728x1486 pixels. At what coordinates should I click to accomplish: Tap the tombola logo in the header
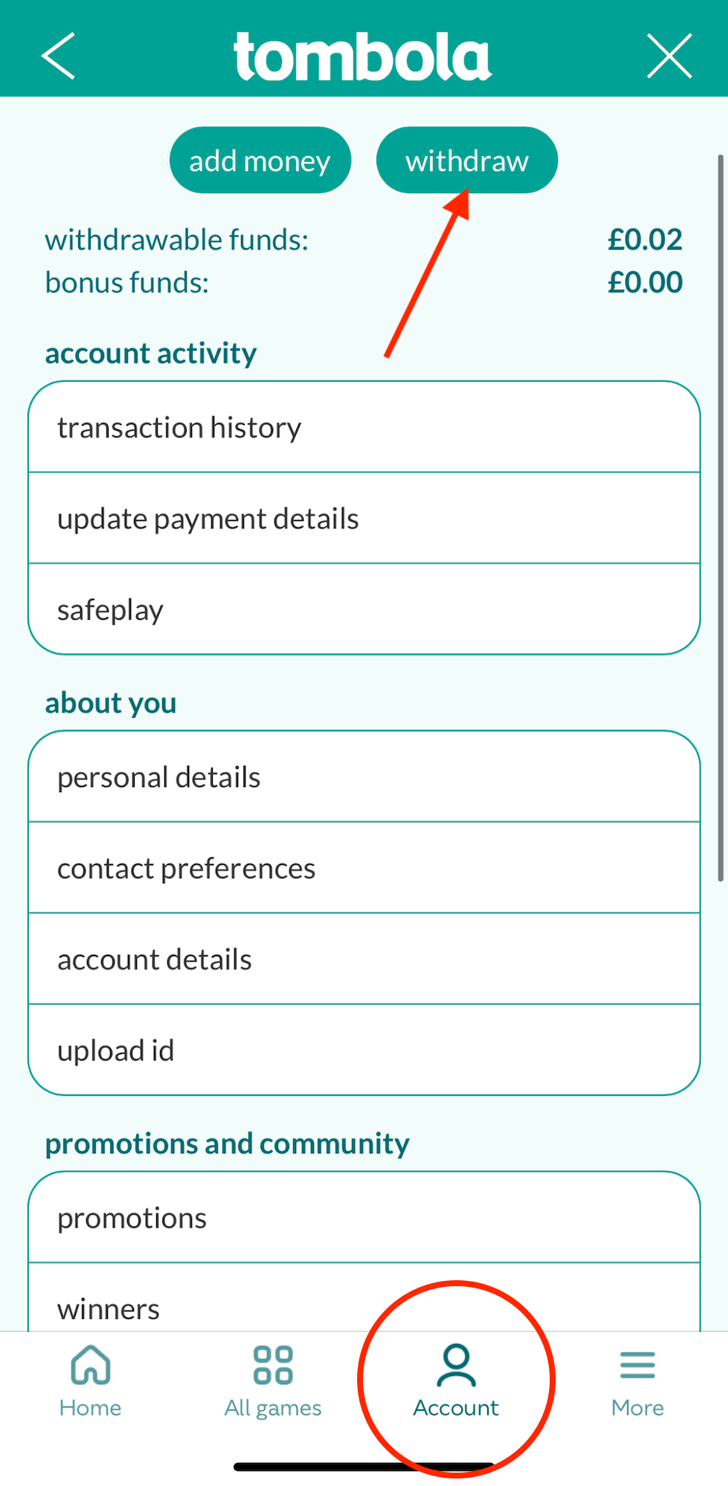(362, 56)
